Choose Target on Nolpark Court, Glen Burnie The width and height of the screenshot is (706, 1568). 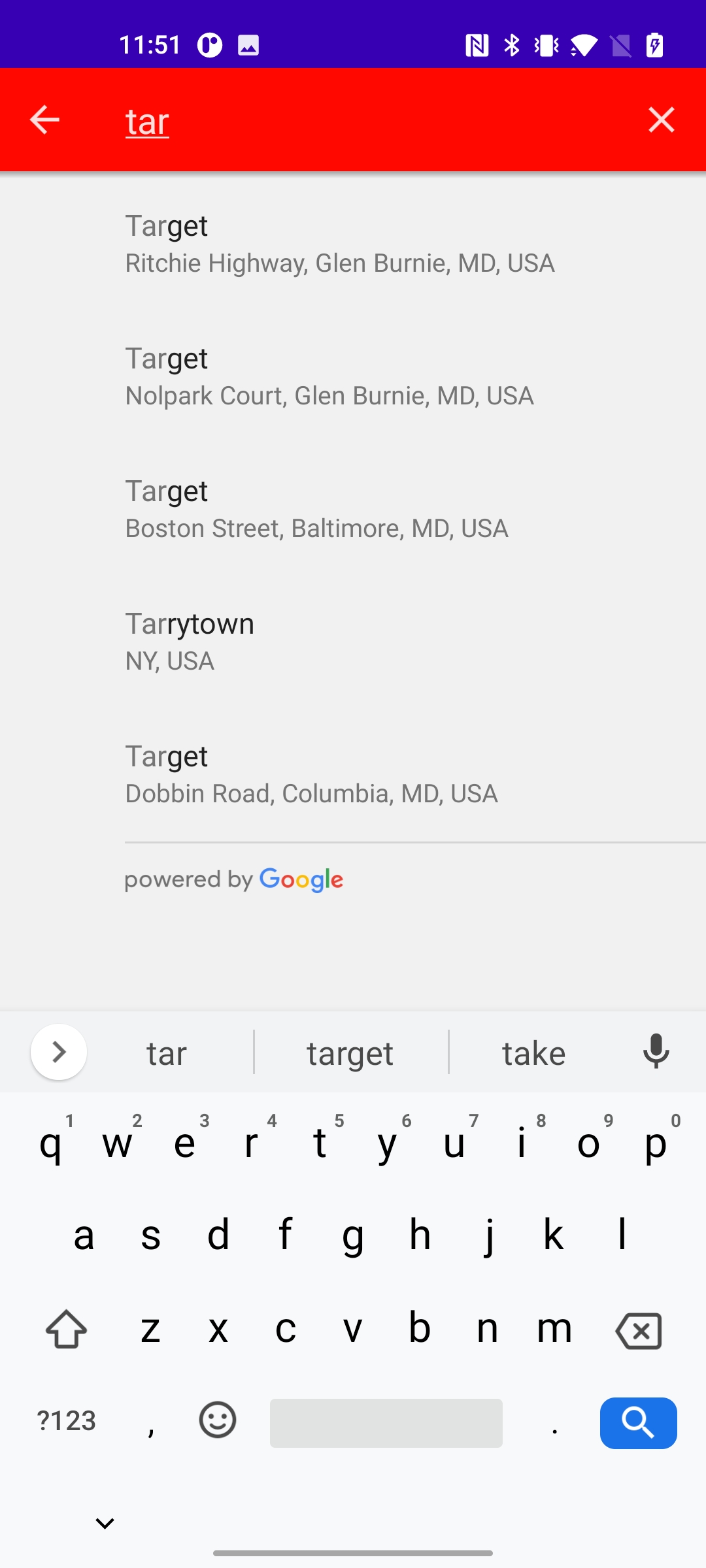[x=353, y=376]
